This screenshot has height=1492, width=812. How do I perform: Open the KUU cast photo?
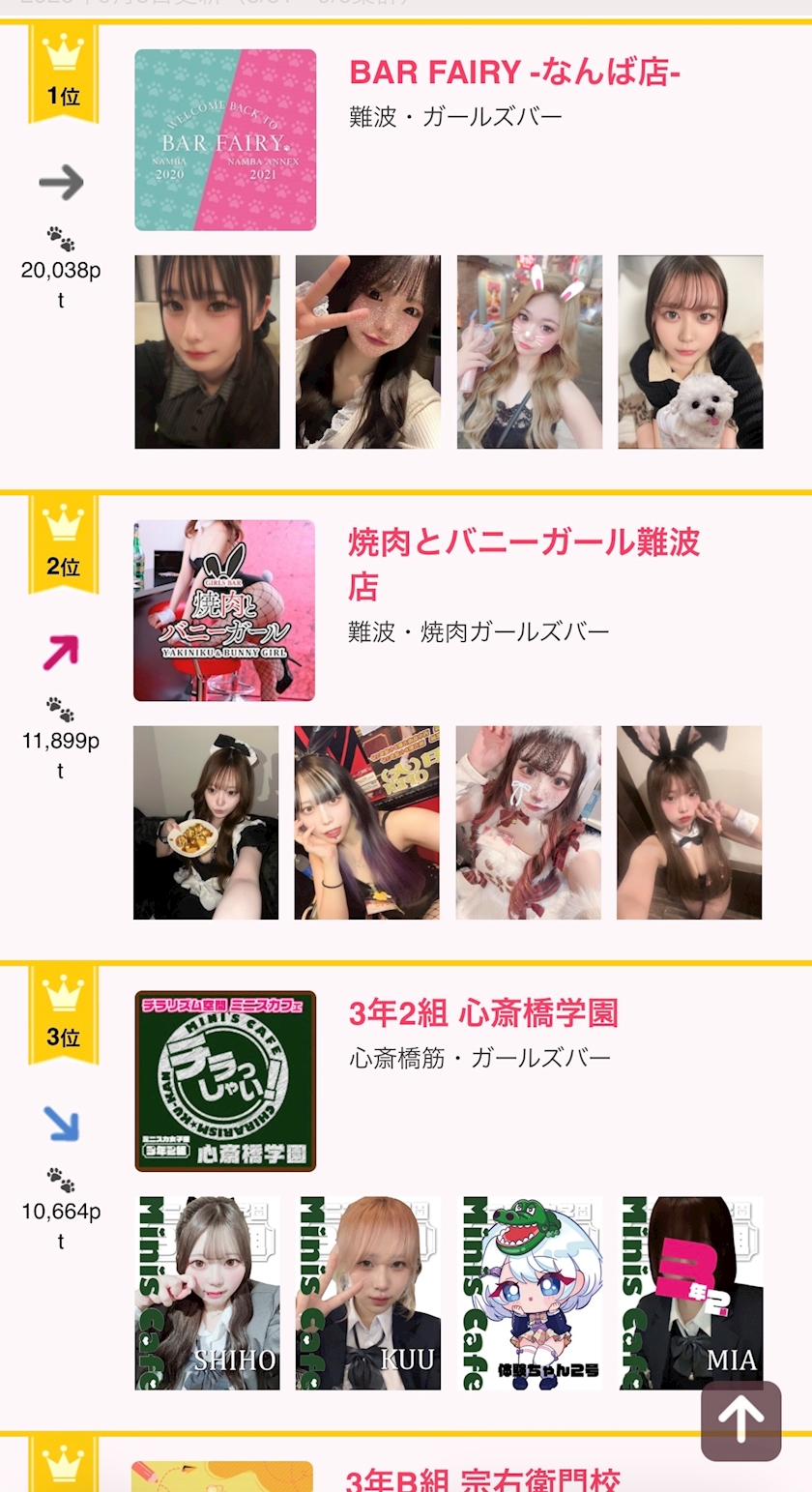click(368, 1293)
